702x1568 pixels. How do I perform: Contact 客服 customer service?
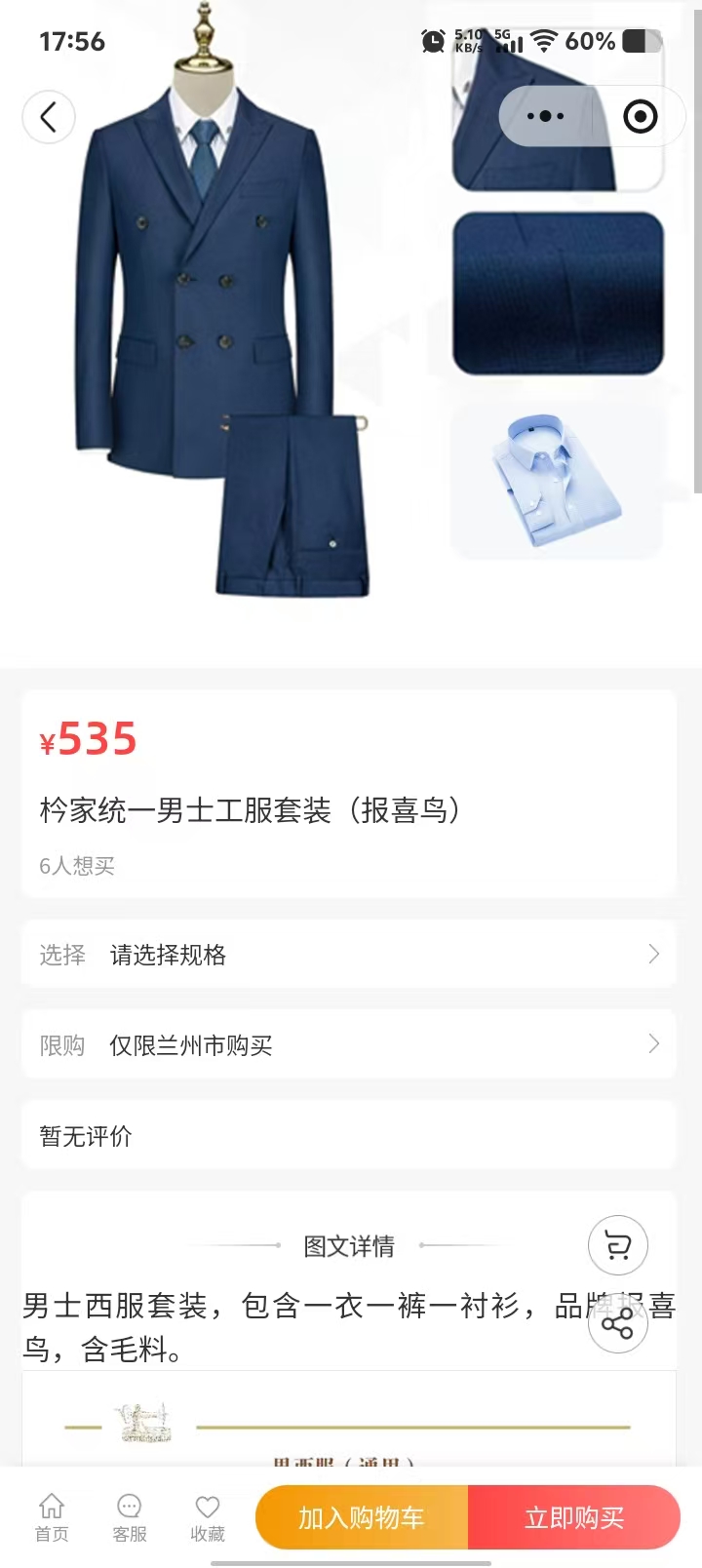(130, 1518)
